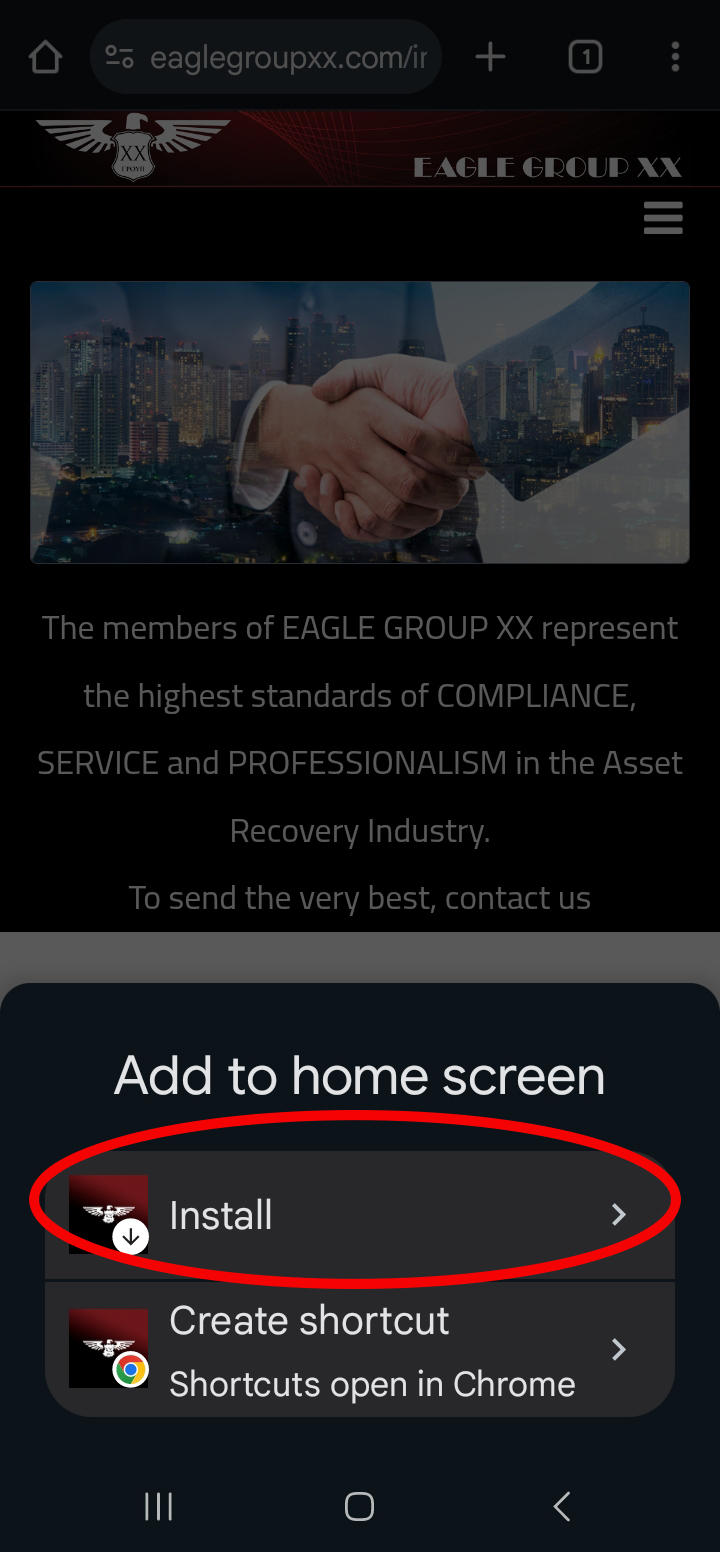Select the Install option
Viewport: 720px width, 1552px height.
pyautogui.click(x=358, y=1215)
